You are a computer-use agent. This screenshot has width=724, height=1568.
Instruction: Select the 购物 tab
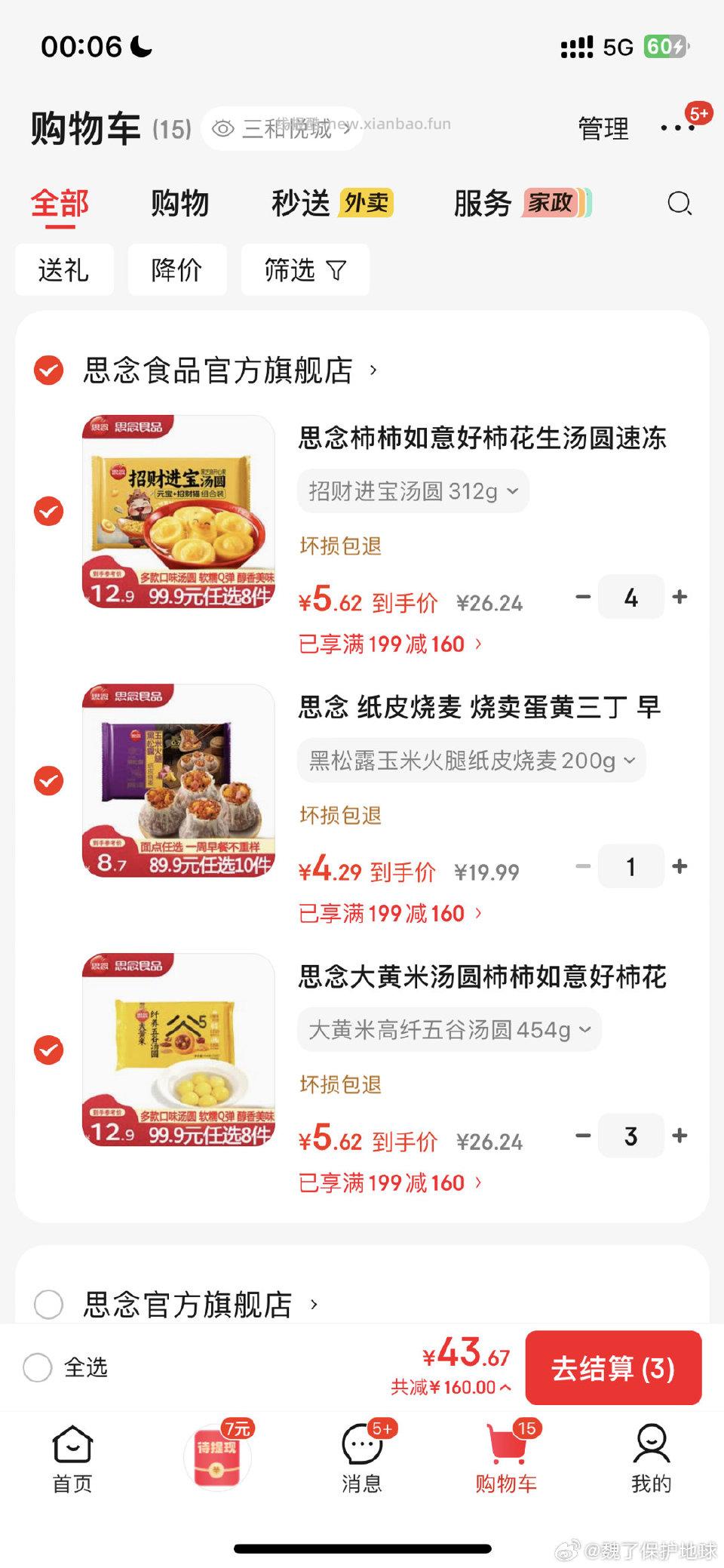click(x=180, y=202)
